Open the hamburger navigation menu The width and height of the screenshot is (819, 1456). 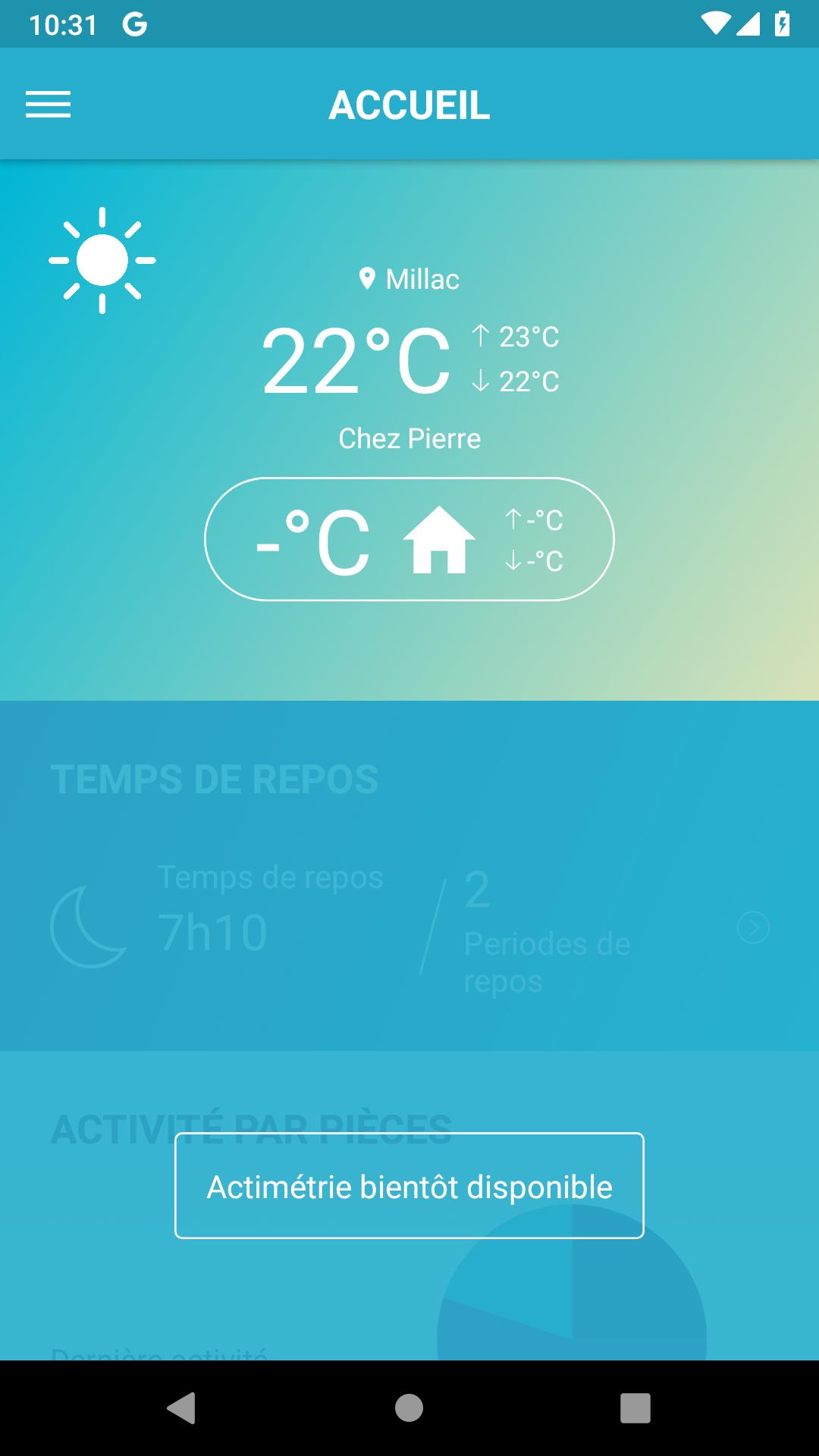coord(48,105)
